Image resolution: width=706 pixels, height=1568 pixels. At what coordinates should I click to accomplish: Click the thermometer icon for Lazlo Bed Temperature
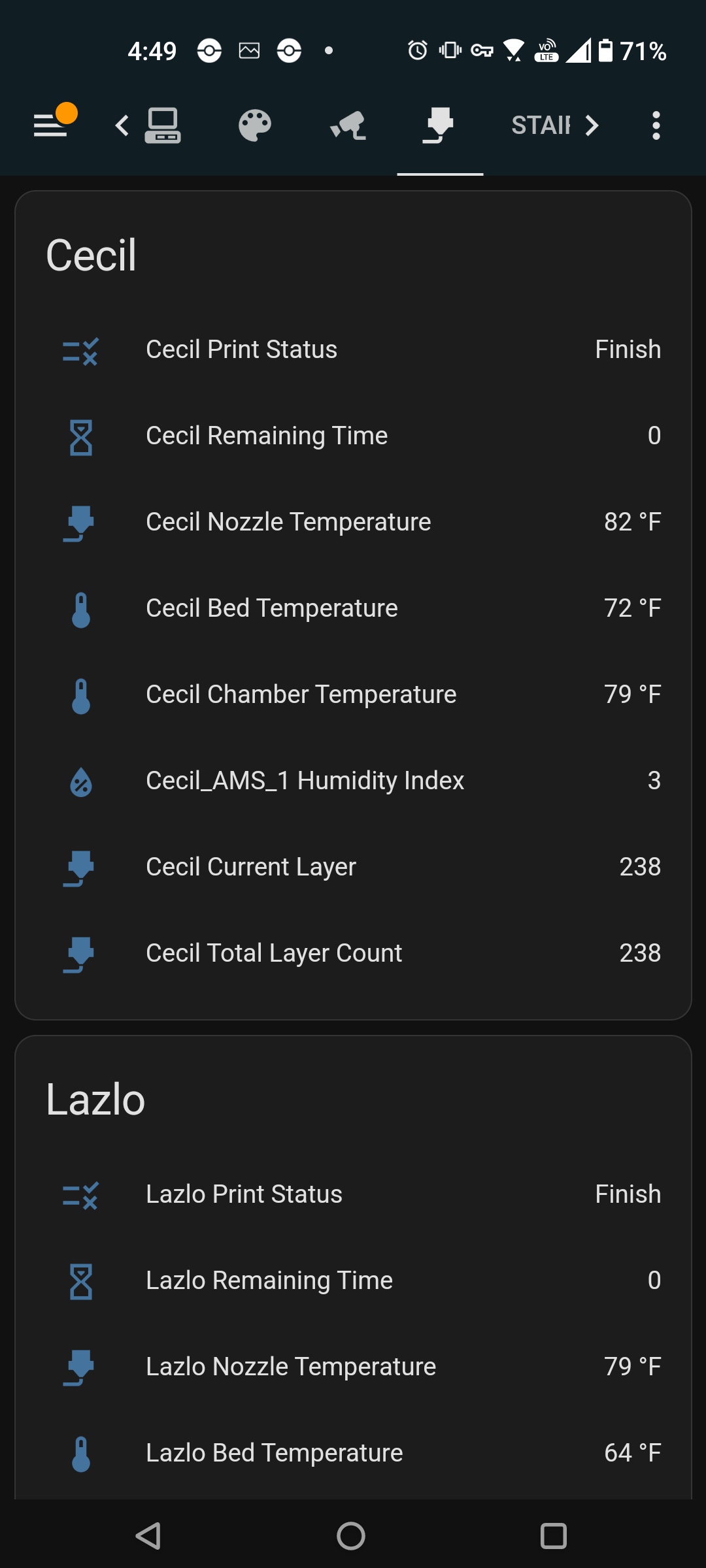pyautogui.click(x=81, y=1452)
